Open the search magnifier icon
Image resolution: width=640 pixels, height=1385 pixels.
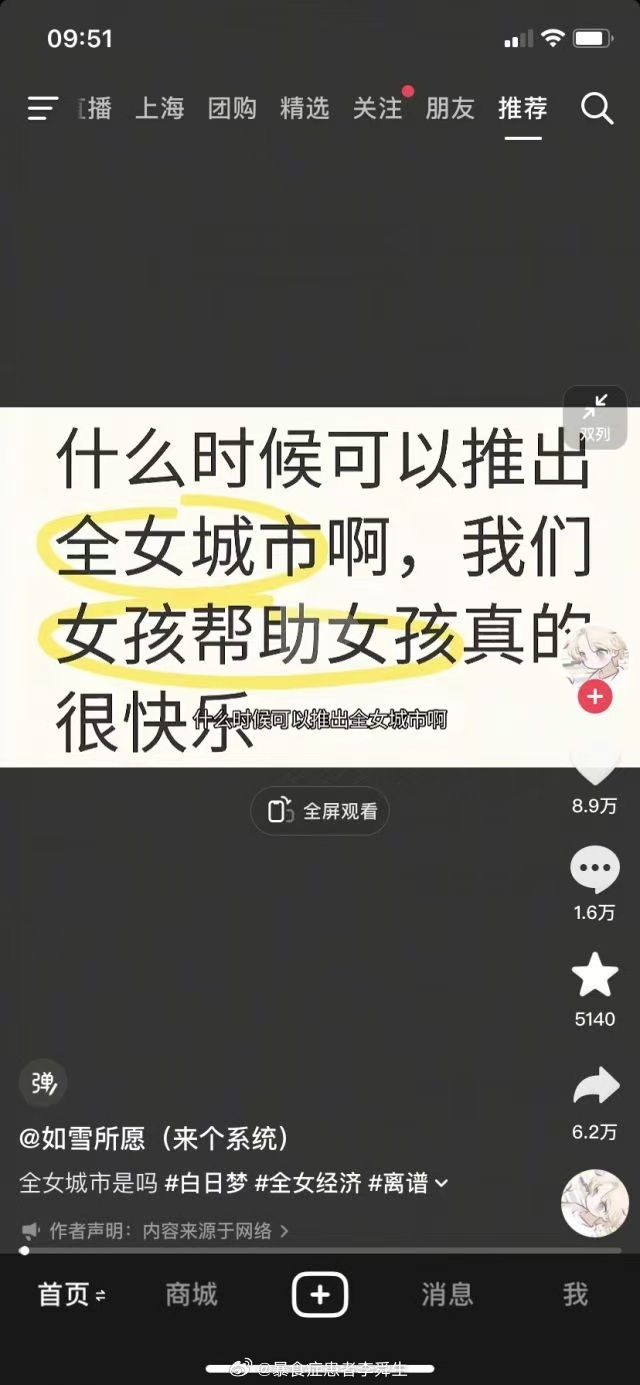(597, 109)
